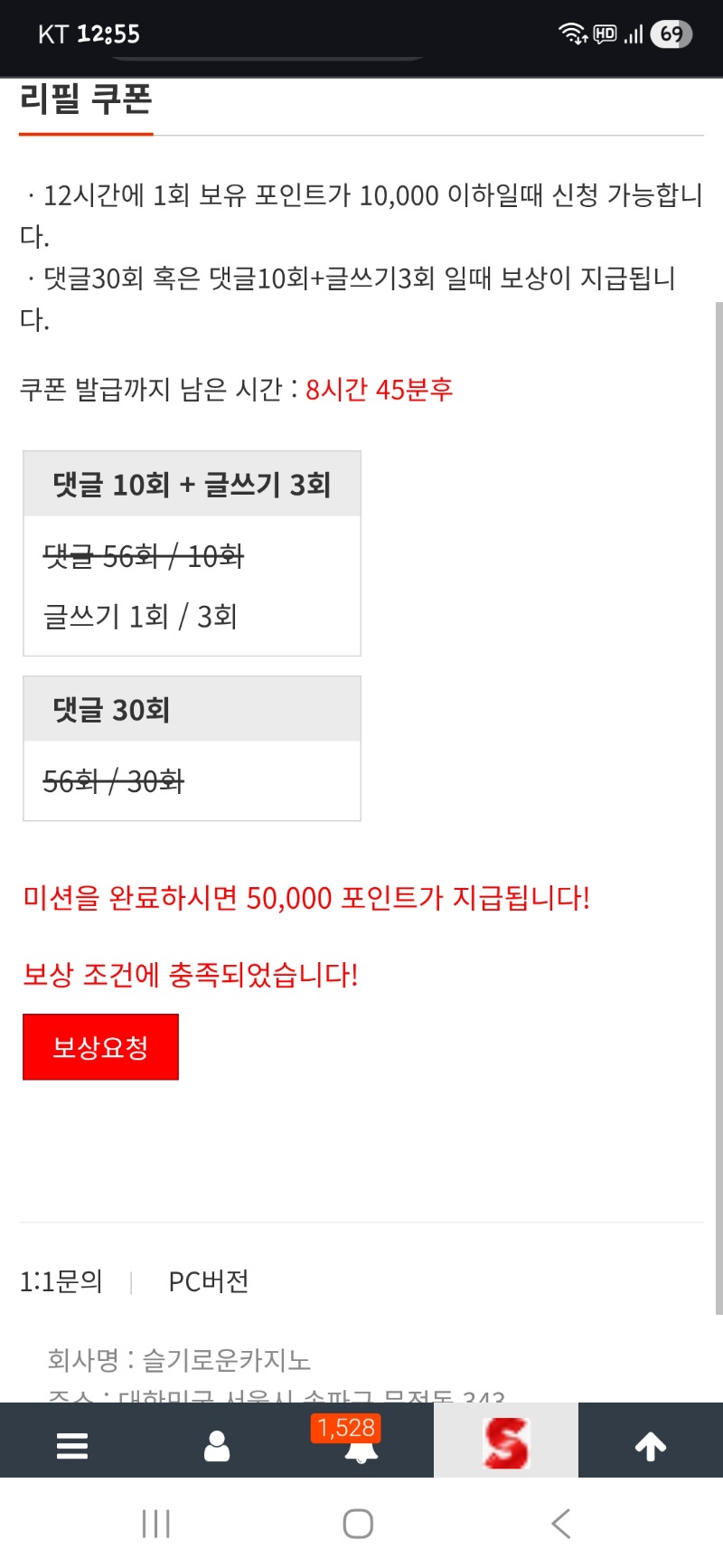Viewport: 723px width, 1568px height.
Task: Open the hamburger menu
Action: (72, 1446)
